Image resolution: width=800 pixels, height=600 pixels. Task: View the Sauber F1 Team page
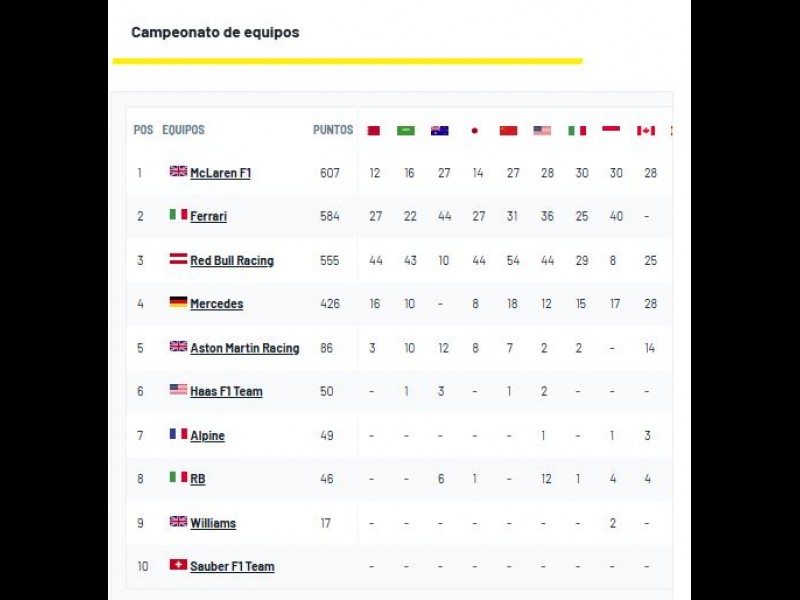[232, 567]
